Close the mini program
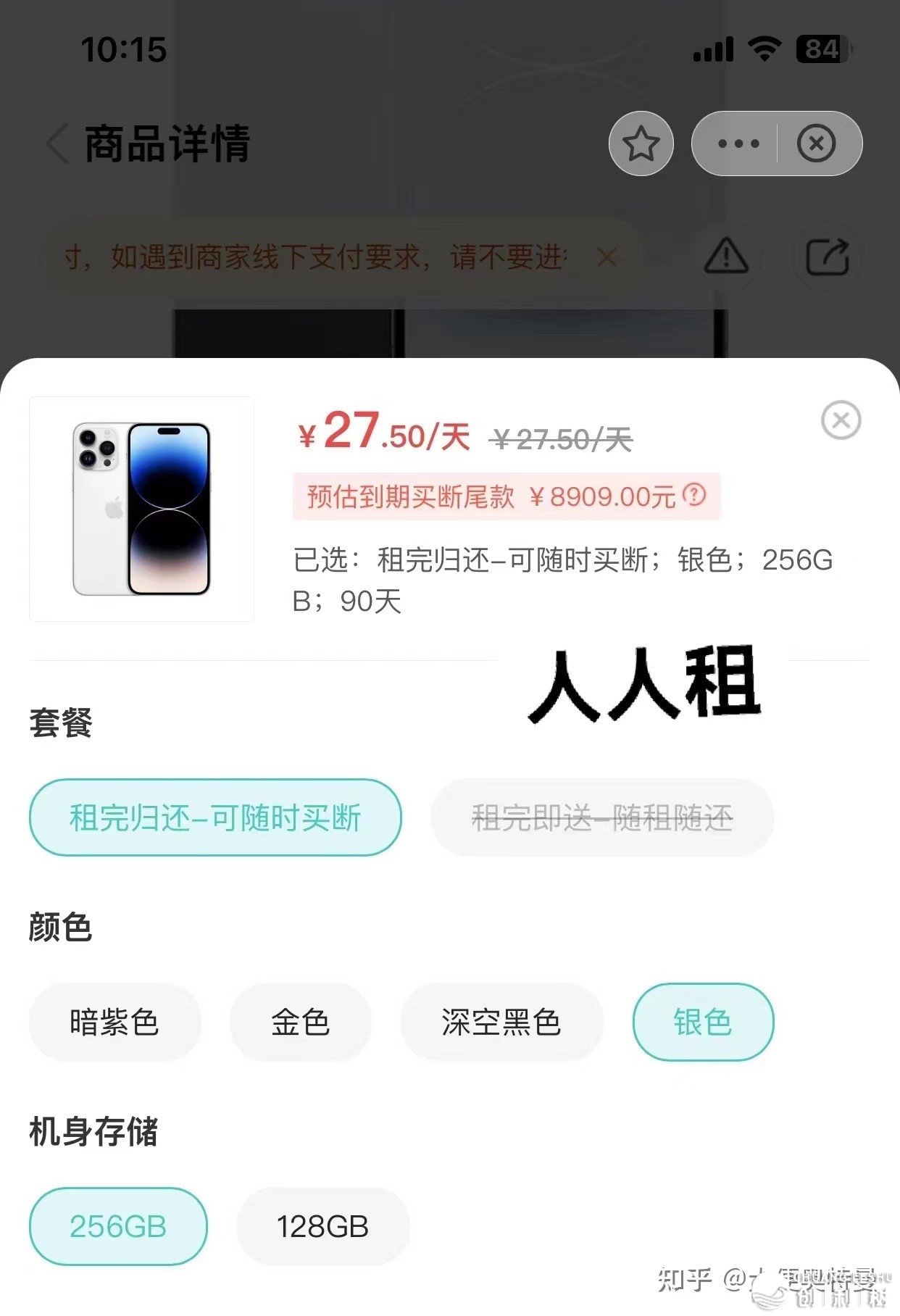Screen dimensions: 900x1316 pos(816,143)
